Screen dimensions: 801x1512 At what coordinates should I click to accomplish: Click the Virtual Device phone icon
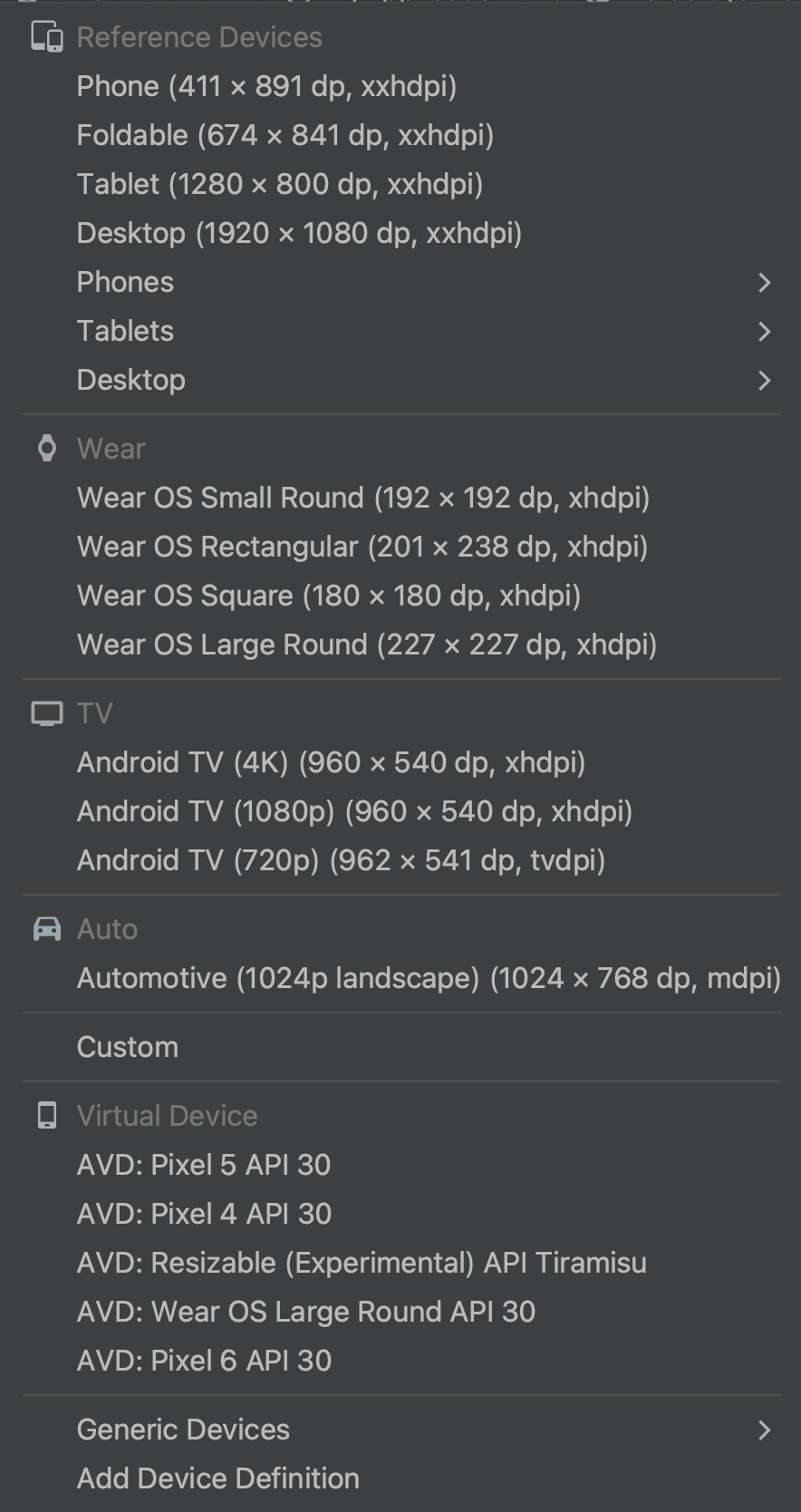[x=46, y=1116]
